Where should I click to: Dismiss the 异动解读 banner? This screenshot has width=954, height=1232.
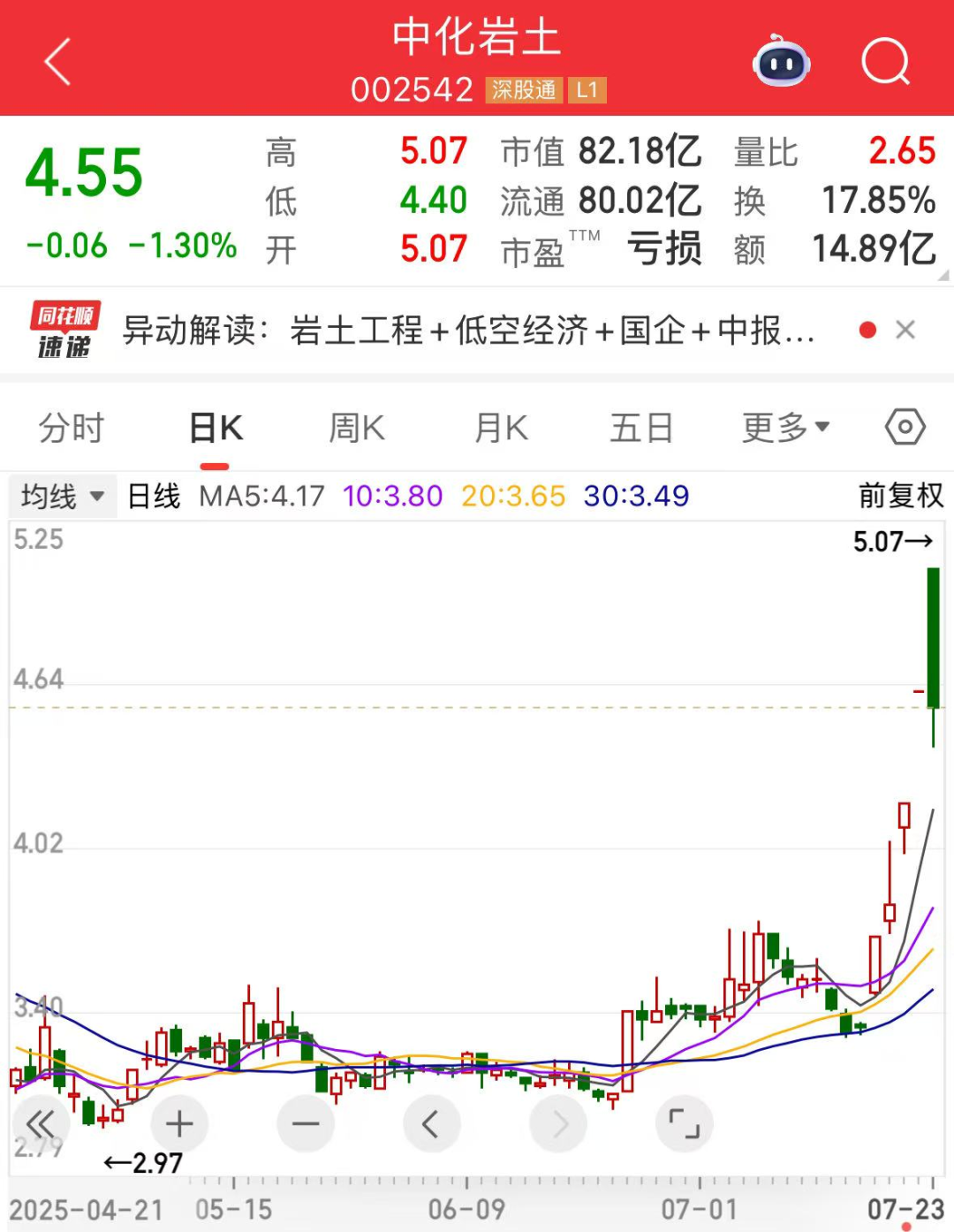coord(905,330)
